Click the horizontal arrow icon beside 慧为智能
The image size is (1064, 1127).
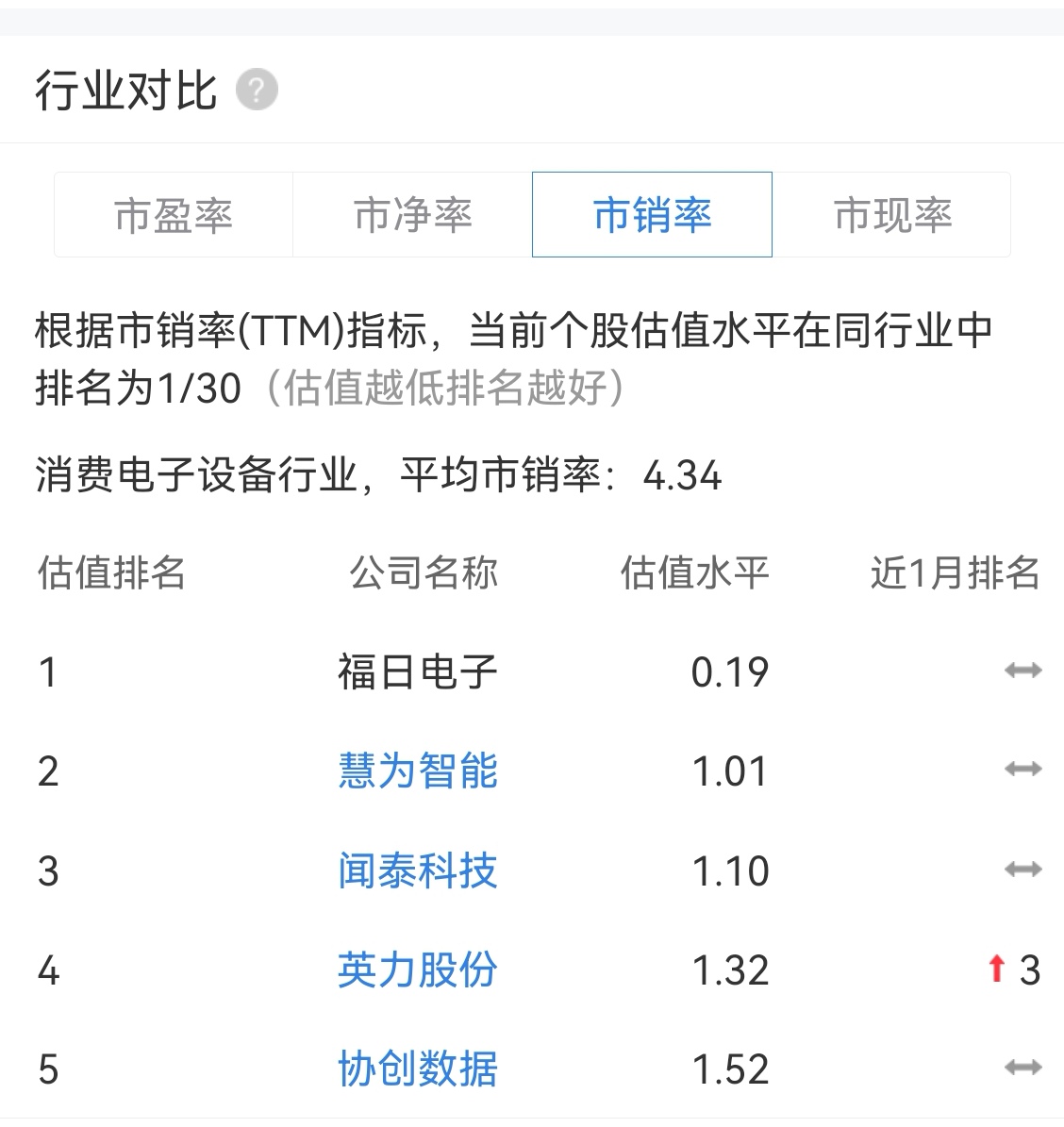(1022, 771)
